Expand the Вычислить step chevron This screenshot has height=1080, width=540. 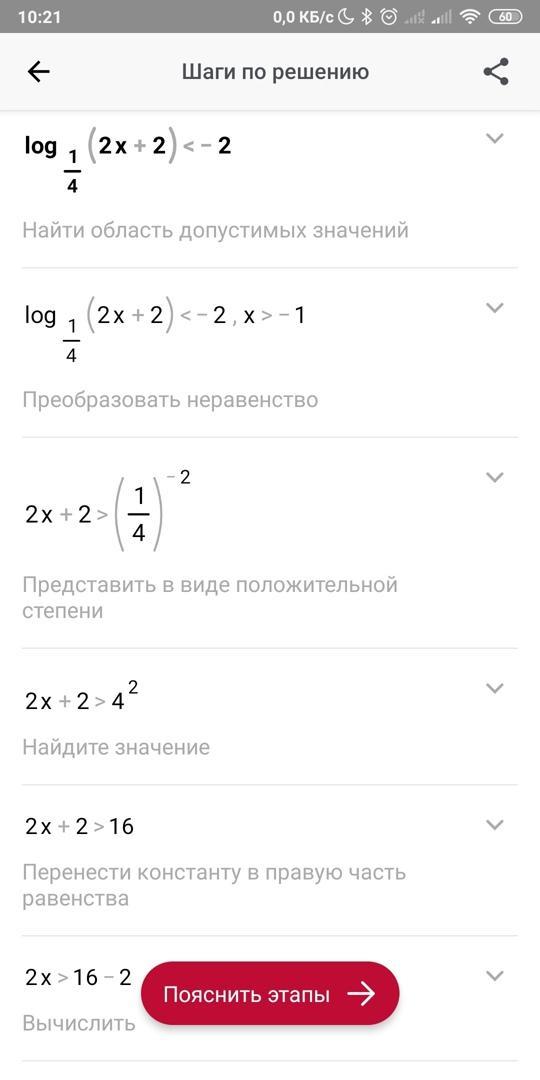click(495, 976)
